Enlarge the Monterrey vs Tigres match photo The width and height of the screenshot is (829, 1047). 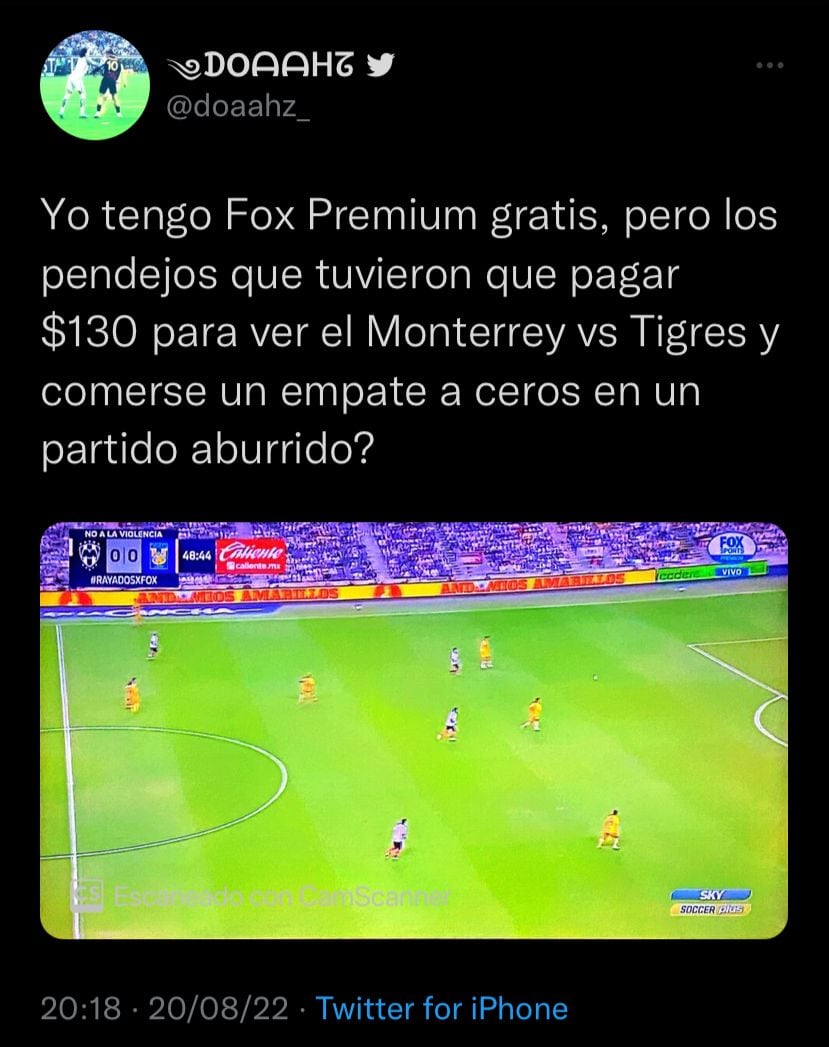pyautogui.click(x=414, y=730)
